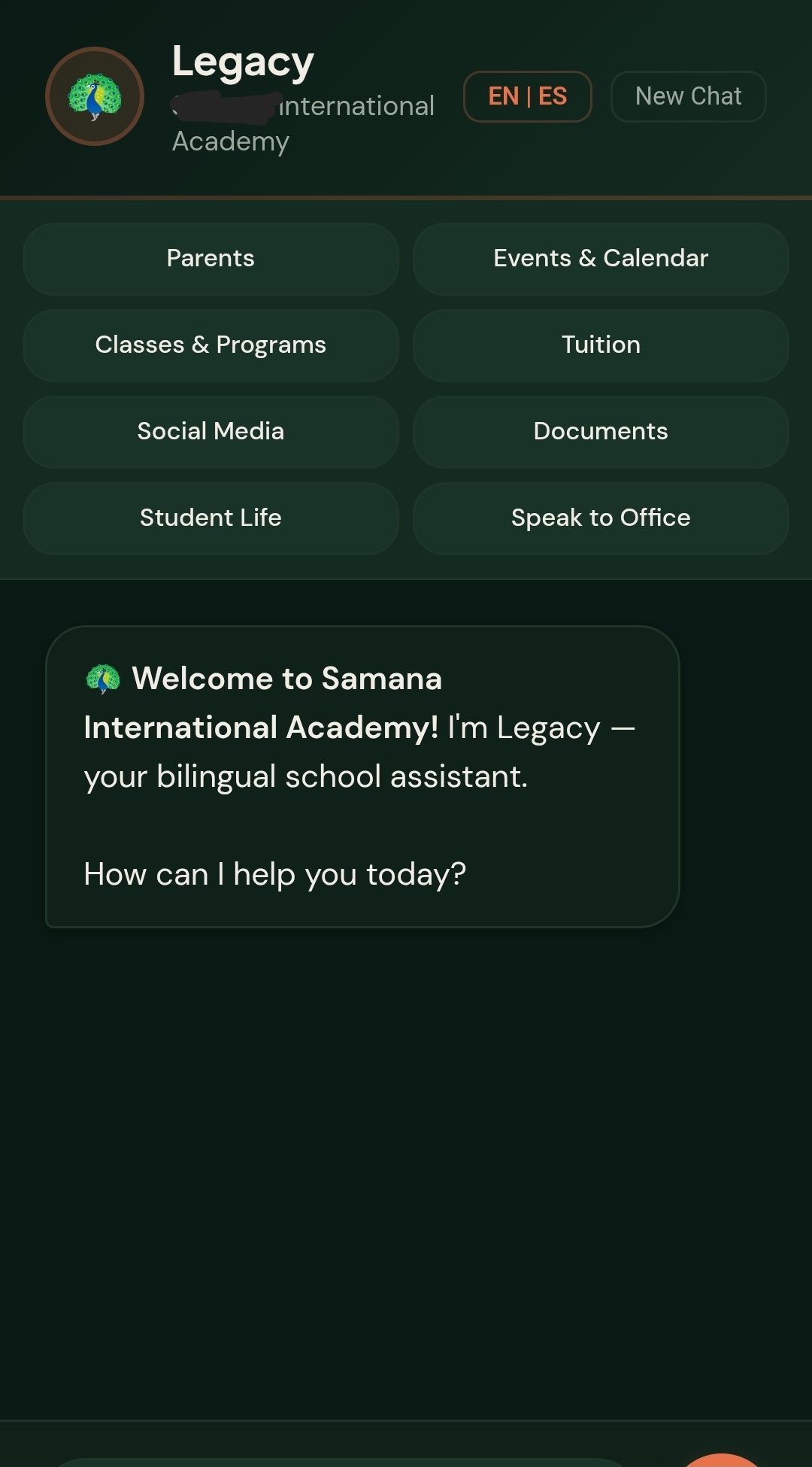
Task: Browse the Documents section
Action: (600, 432)
